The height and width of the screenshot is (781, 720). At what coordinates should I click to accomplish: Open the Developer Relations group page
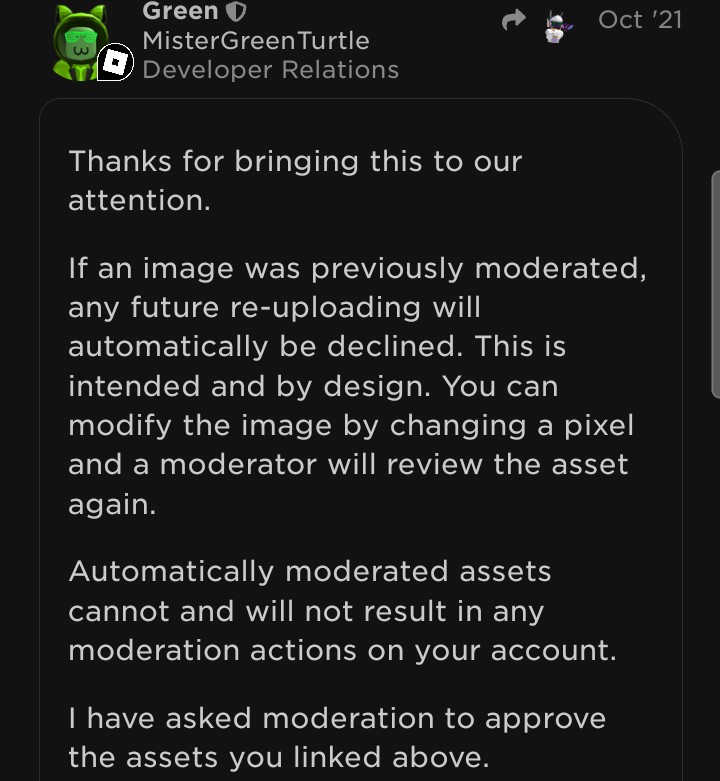pos(270,70)
